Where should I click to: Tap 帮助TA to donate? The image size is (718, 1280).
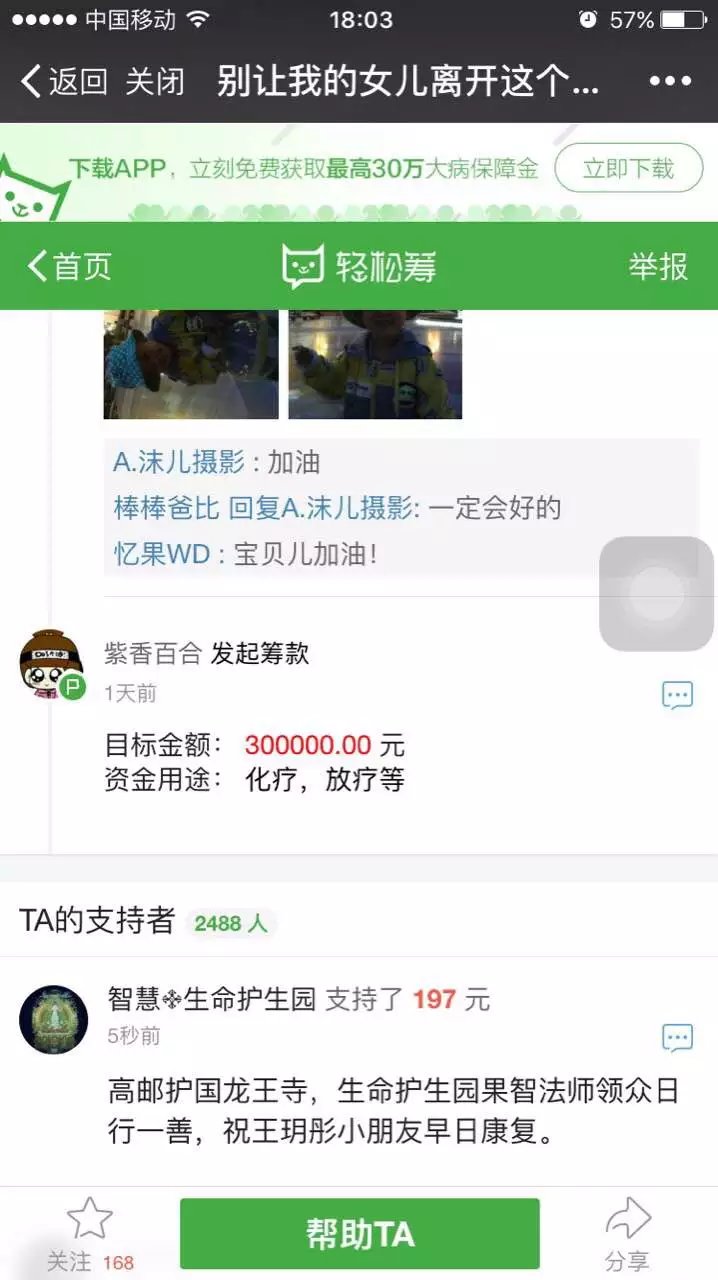359,1234
